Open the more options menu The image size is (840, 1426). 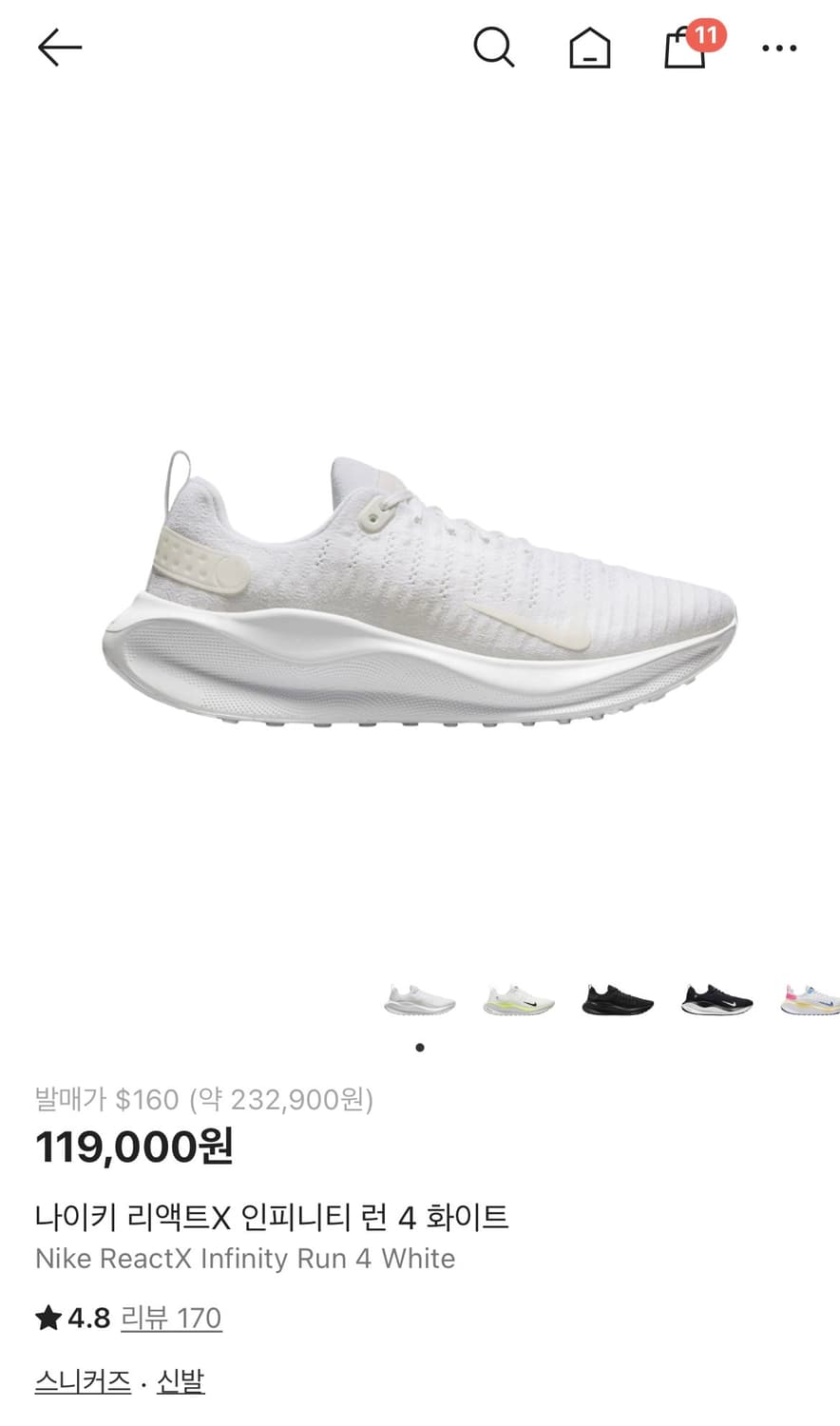click(x=778, y=47)
